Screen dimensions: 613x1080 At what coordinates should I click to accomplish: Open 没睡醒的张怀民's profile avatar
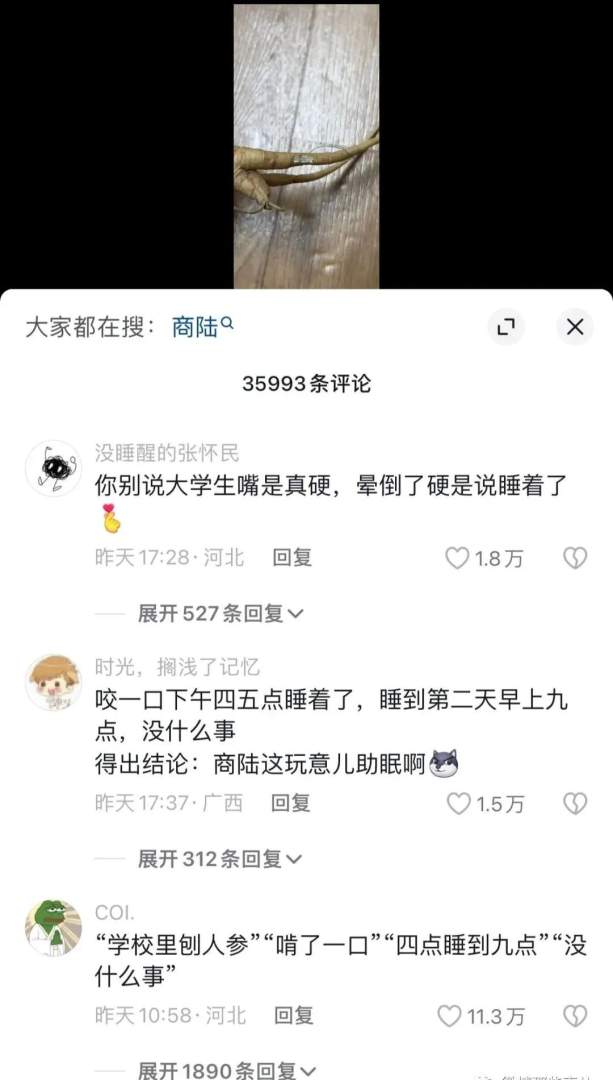53,468
